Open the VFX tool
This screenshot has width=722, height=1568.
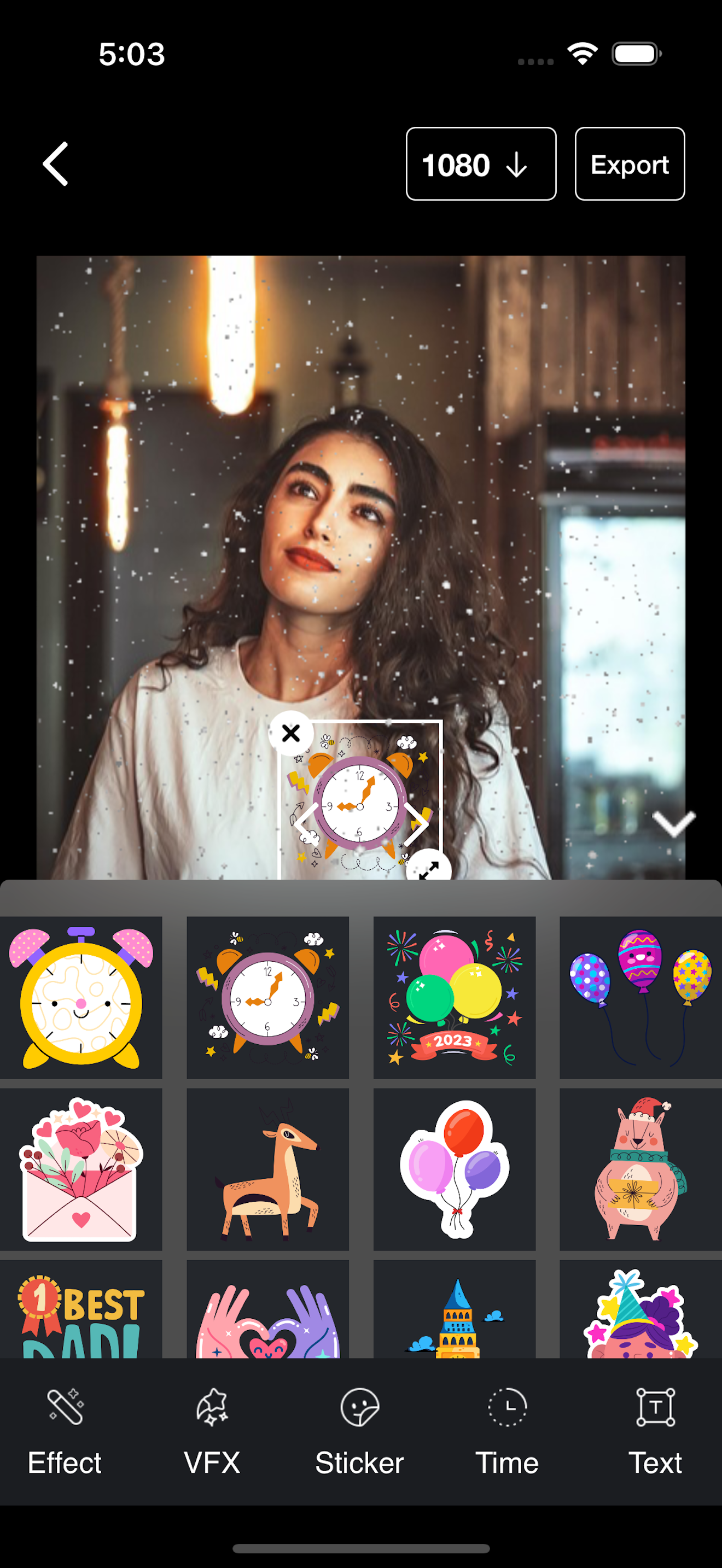coord(212,1430)
